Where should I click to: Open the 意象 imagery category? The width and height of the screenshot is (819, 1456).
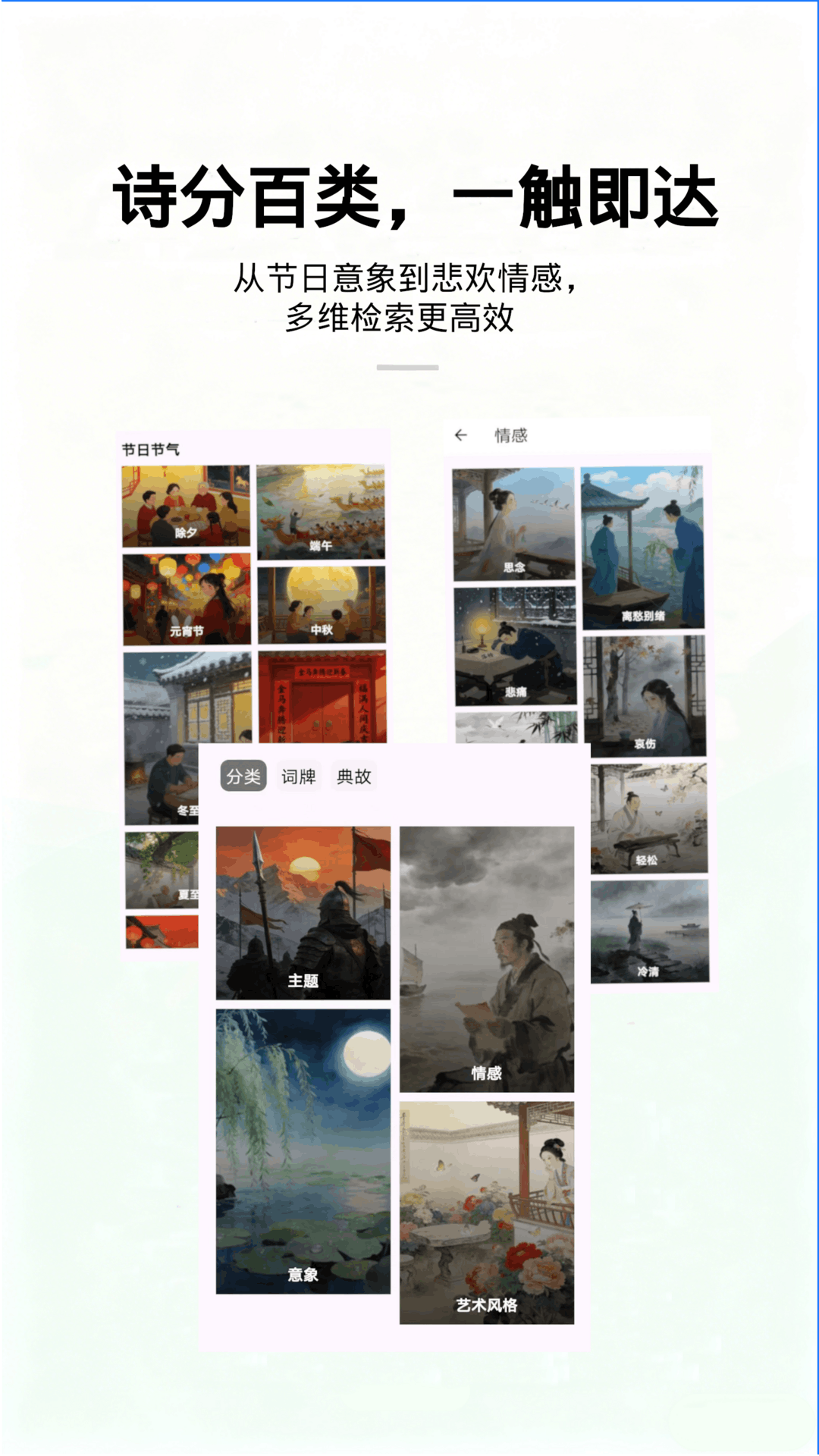(302, 1153)
